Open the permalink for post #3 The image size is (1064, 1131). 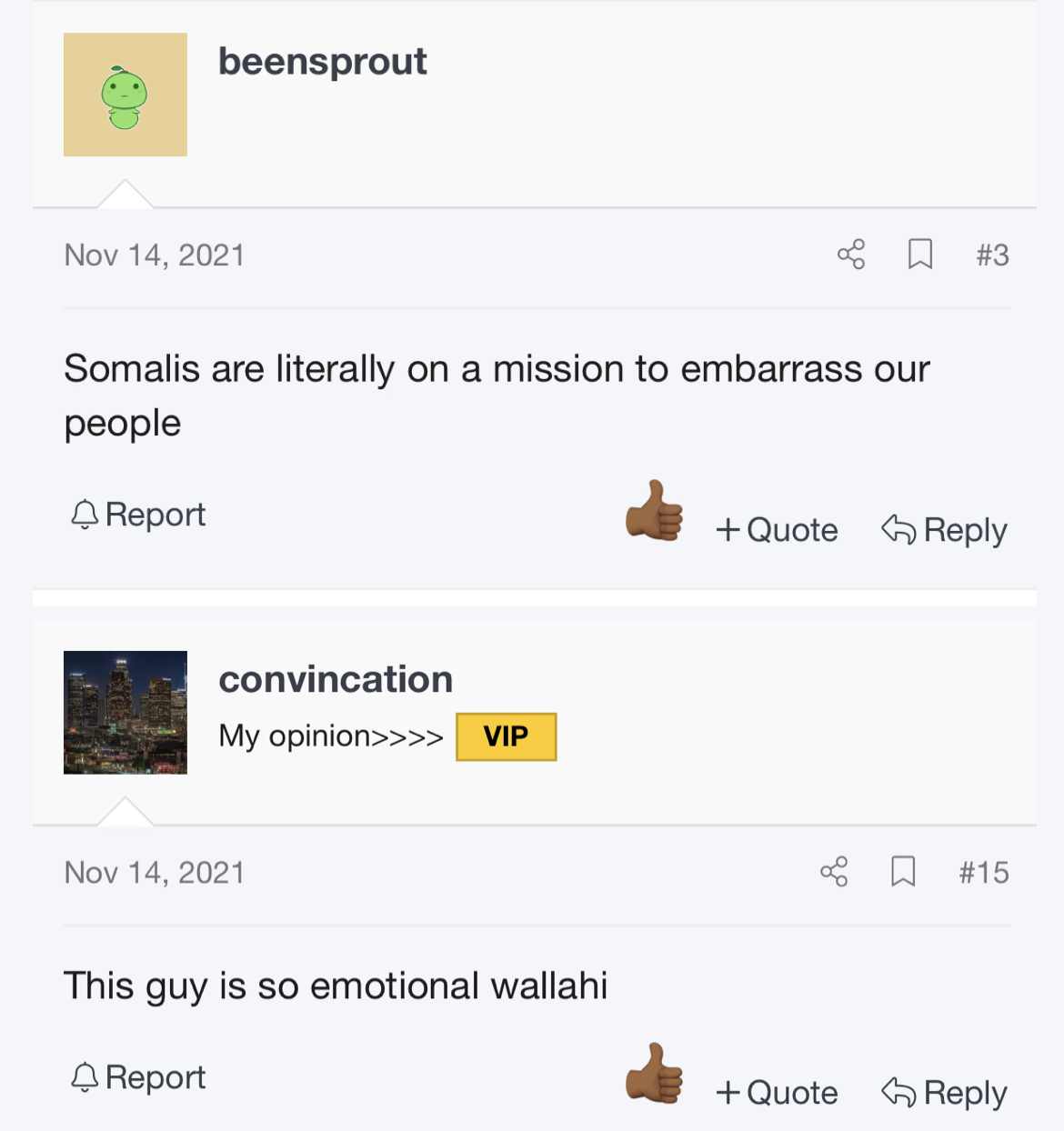pyautogui.click(x=992, y=255)
